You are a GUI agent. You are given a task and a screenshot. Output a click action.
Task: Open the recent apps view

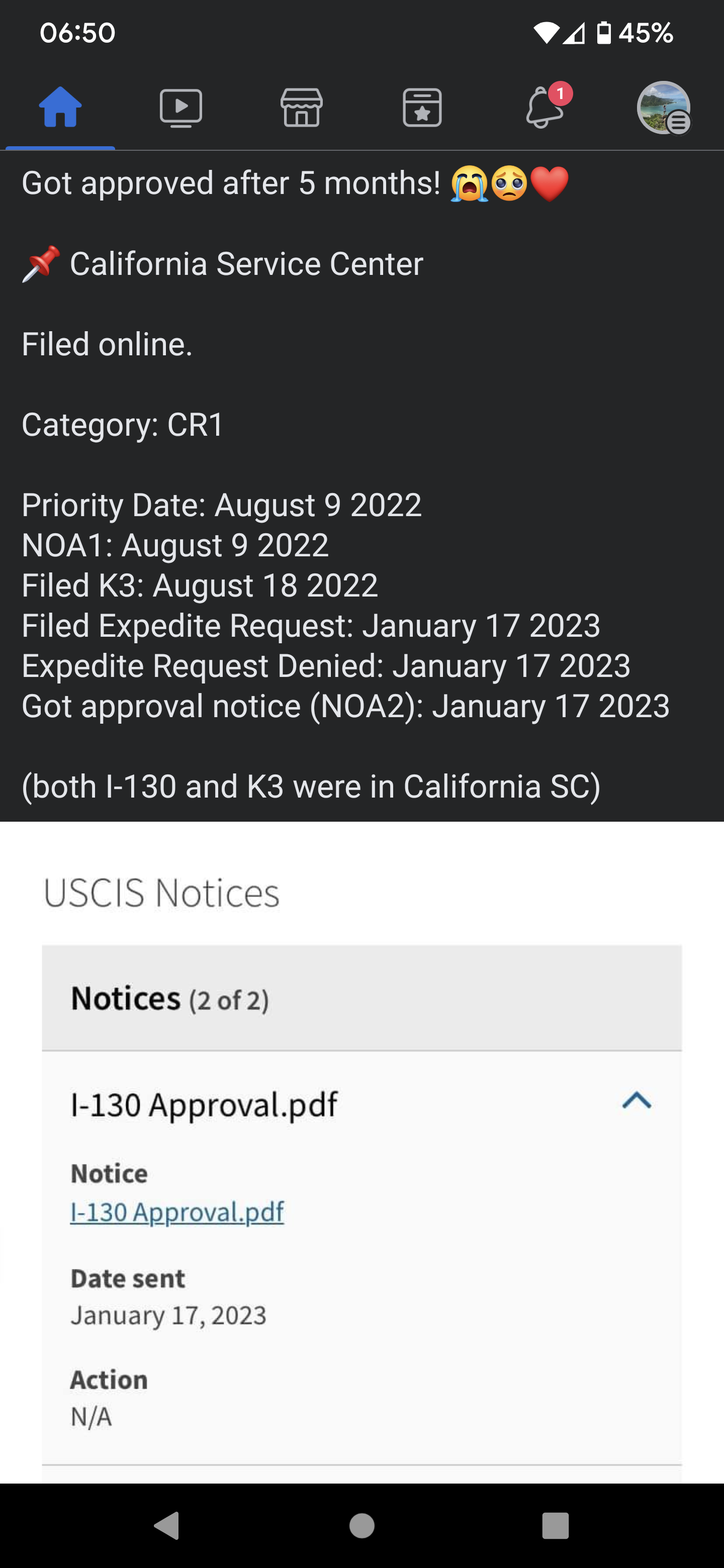[x=556, y=1525]
